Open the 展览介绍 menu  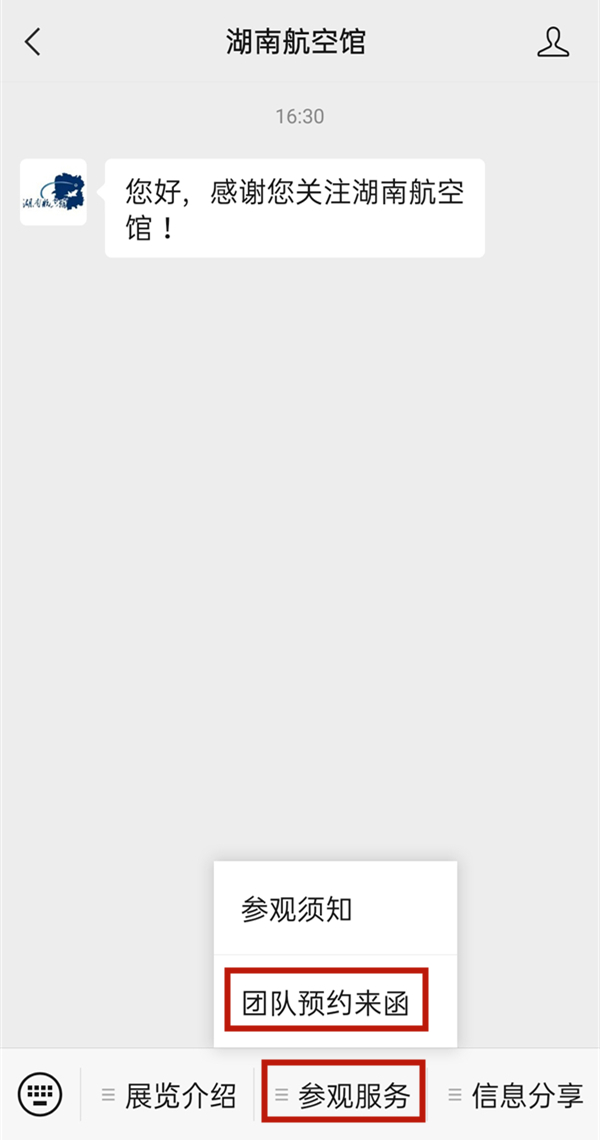170,1095
